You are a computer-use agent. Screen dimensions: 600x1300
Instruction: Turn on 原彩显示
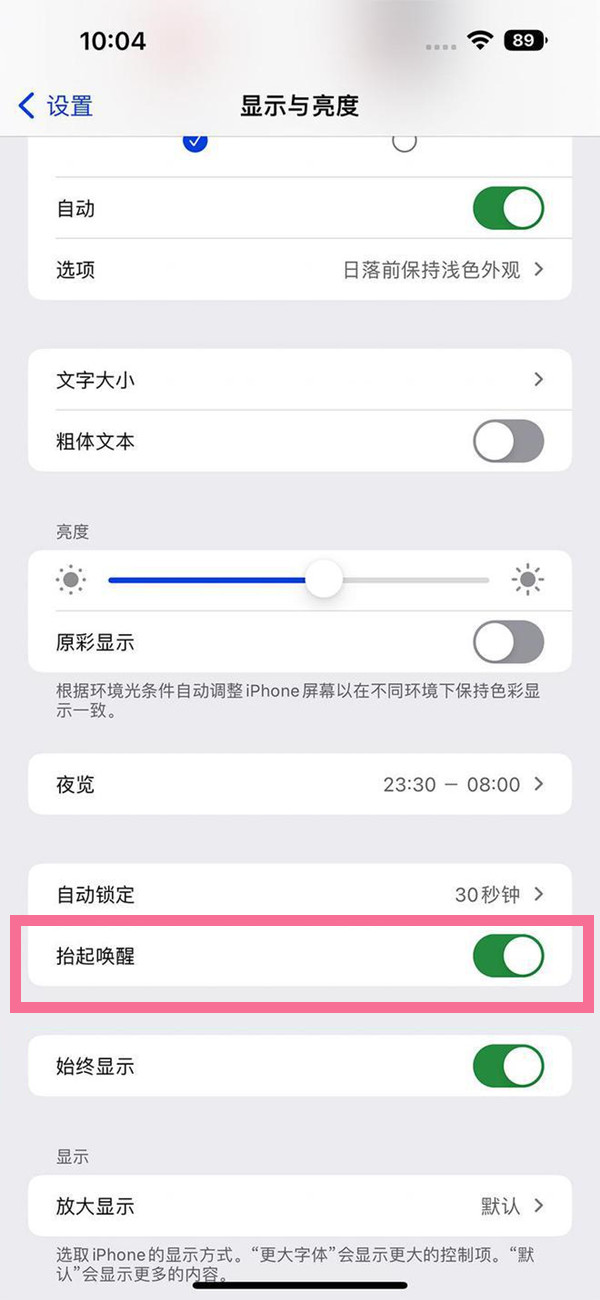[508, 642]
